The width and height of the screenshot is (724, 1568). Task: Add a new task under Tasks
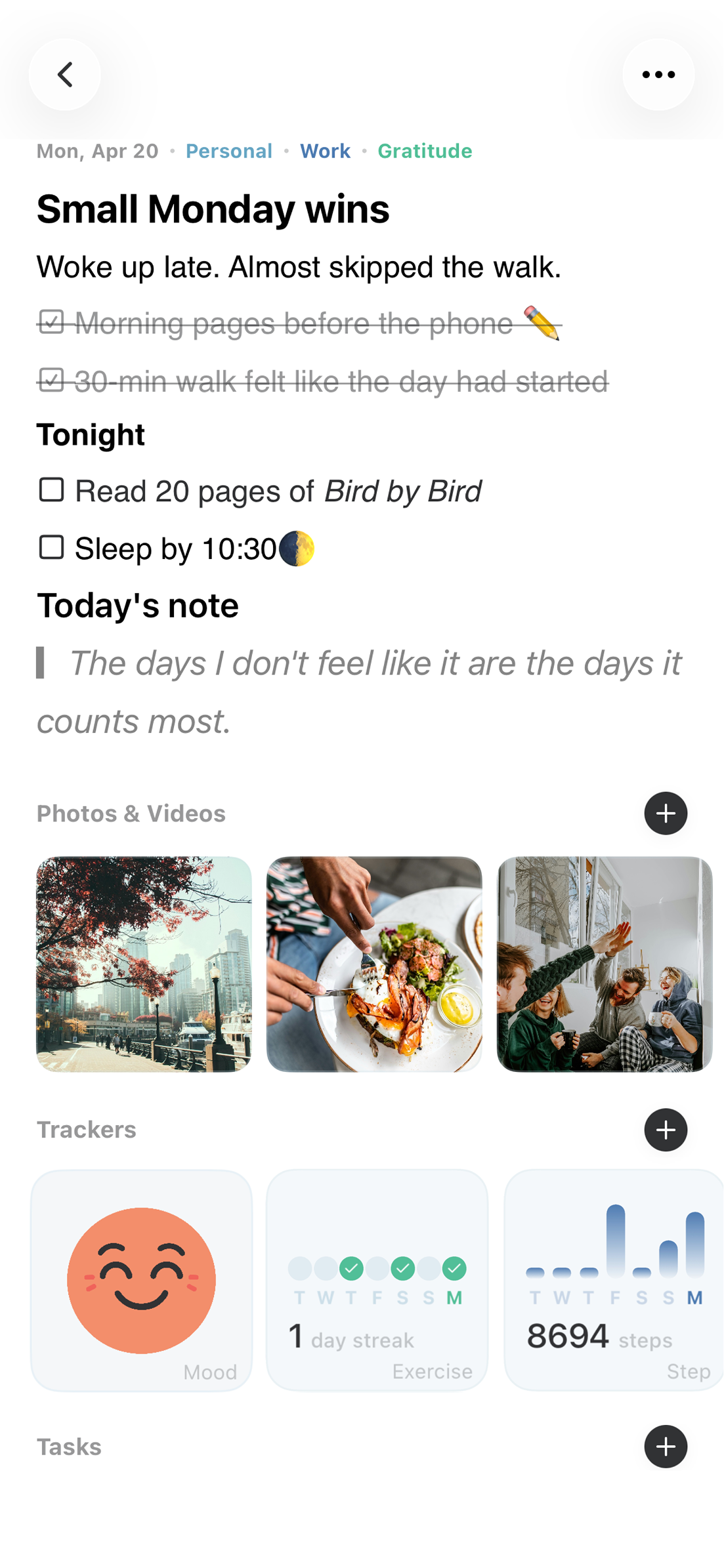(x=665, y=1447)
